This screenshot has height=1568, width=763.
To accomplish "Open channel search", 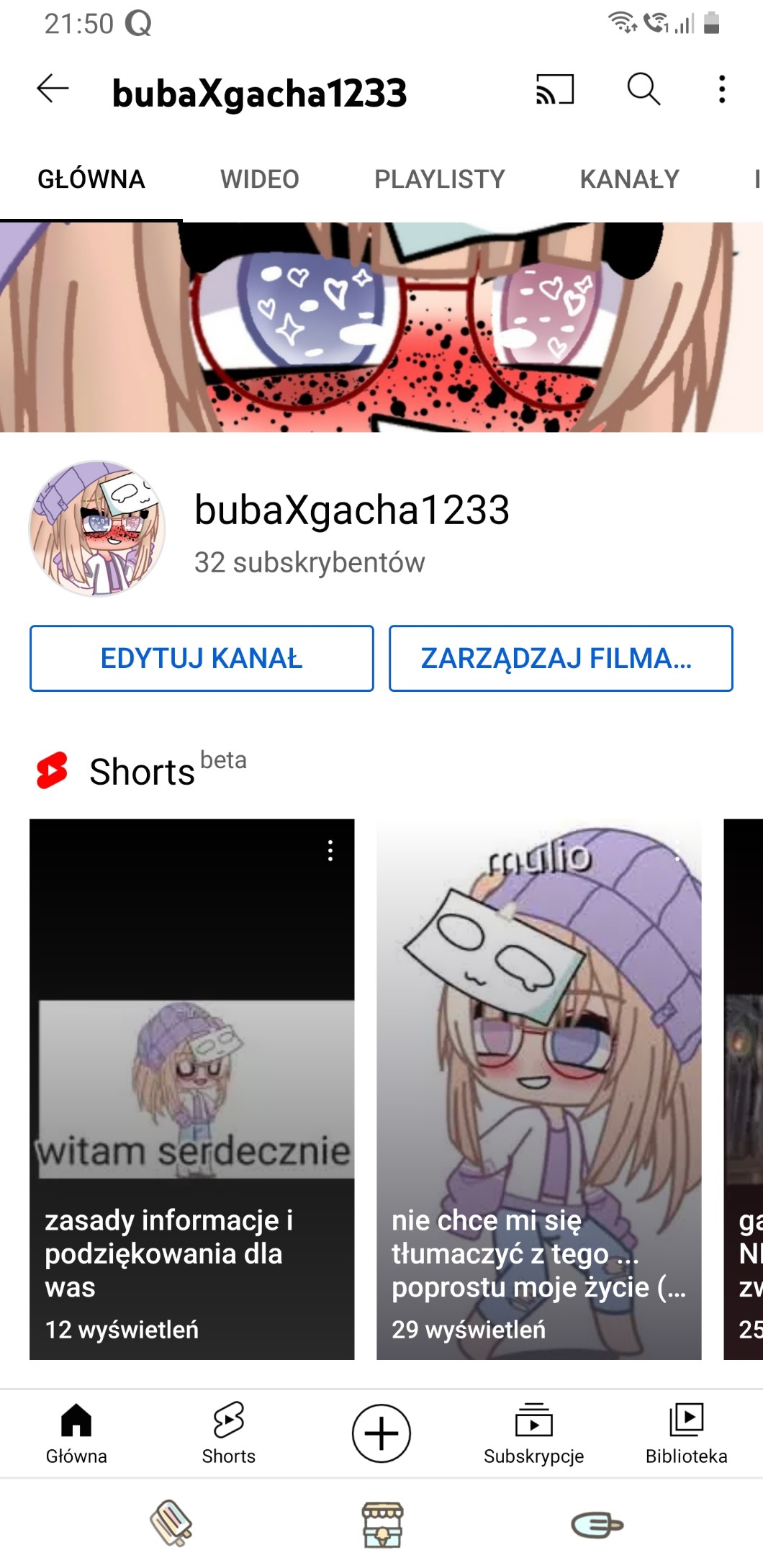I will pos(643,90).
